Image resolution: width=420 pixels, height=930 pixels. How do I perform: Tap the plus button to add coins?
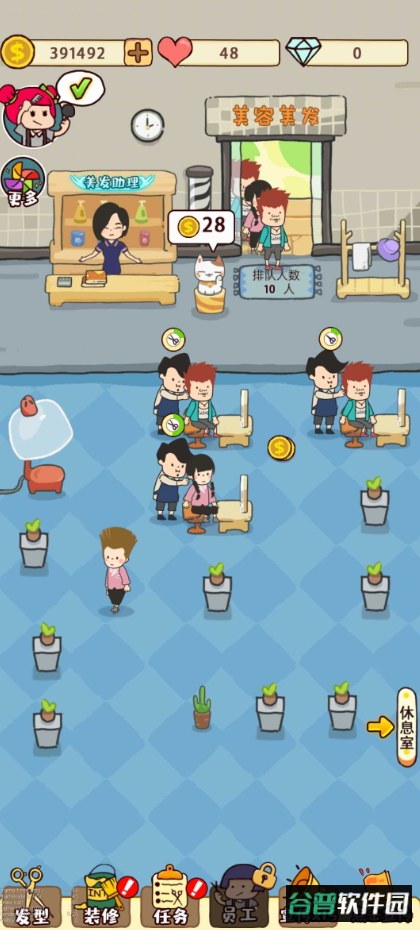coord(138,53)
